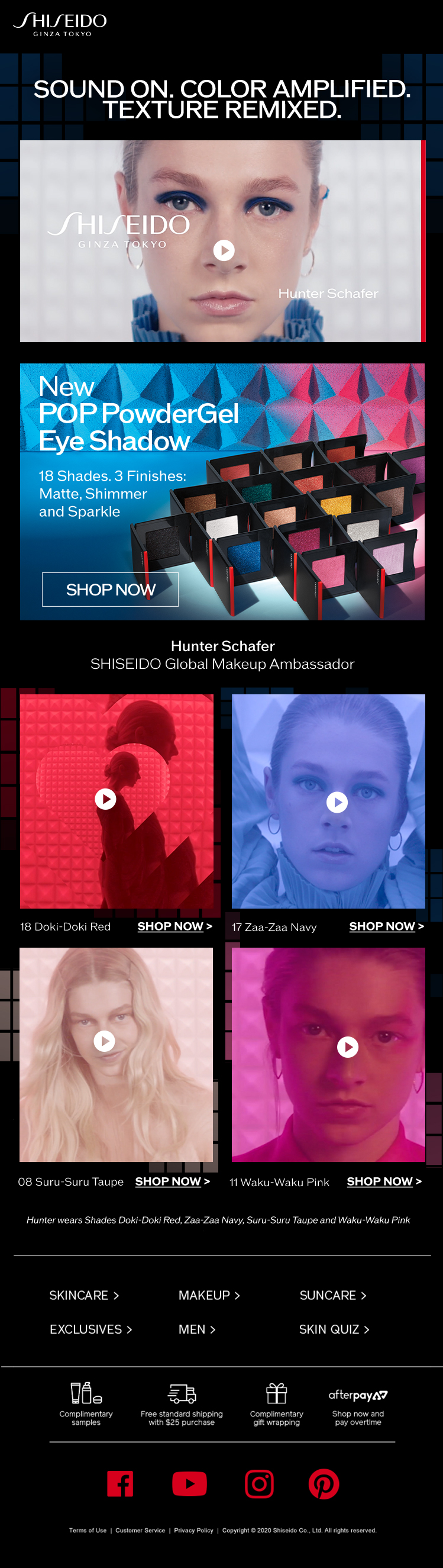Open Shiseido's Instagram profile
This screenshot has width=443, height=1568.
[259, 1484]
